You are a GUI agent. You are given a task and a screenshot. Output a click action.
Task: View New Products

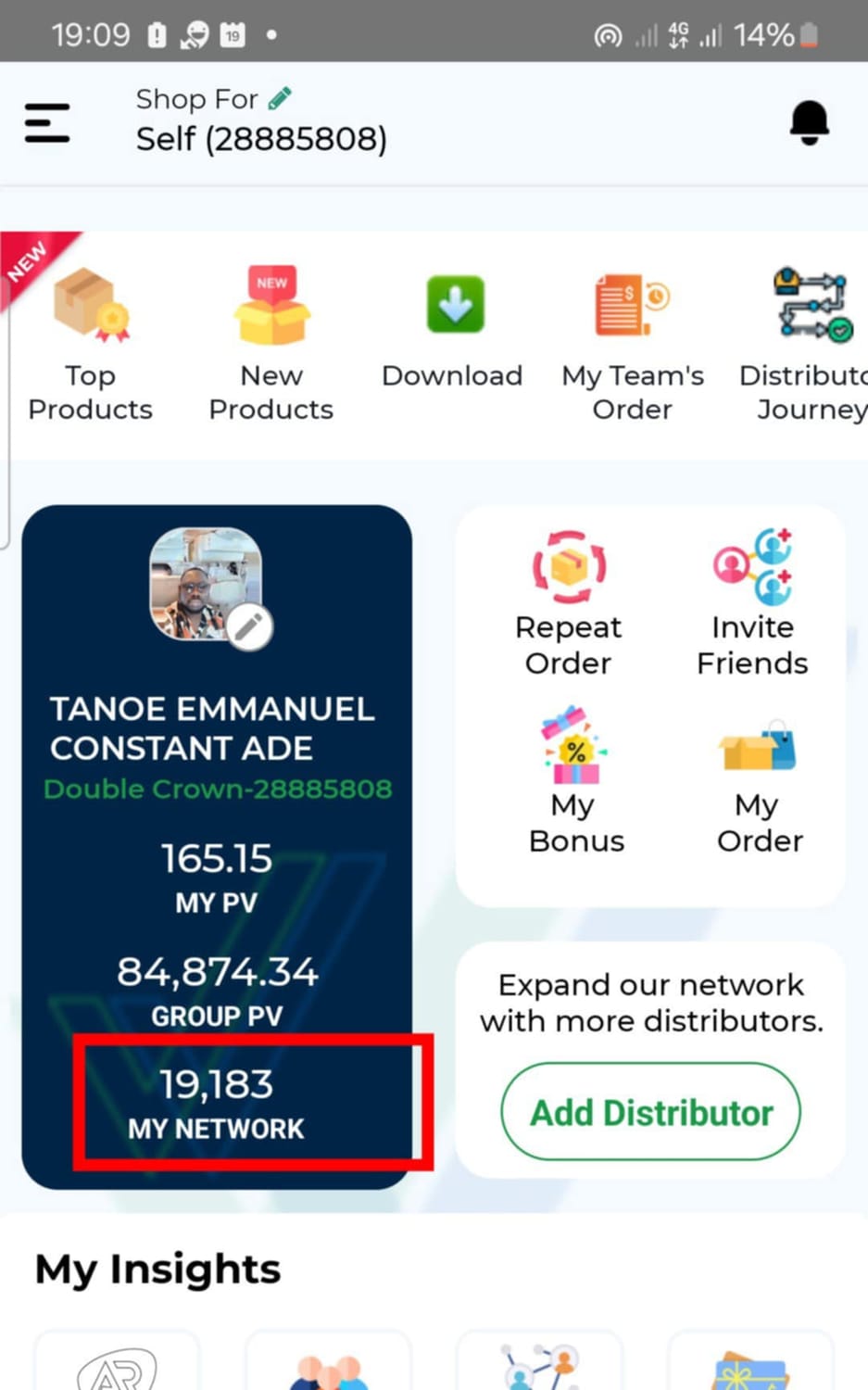(x=270, y=345)
